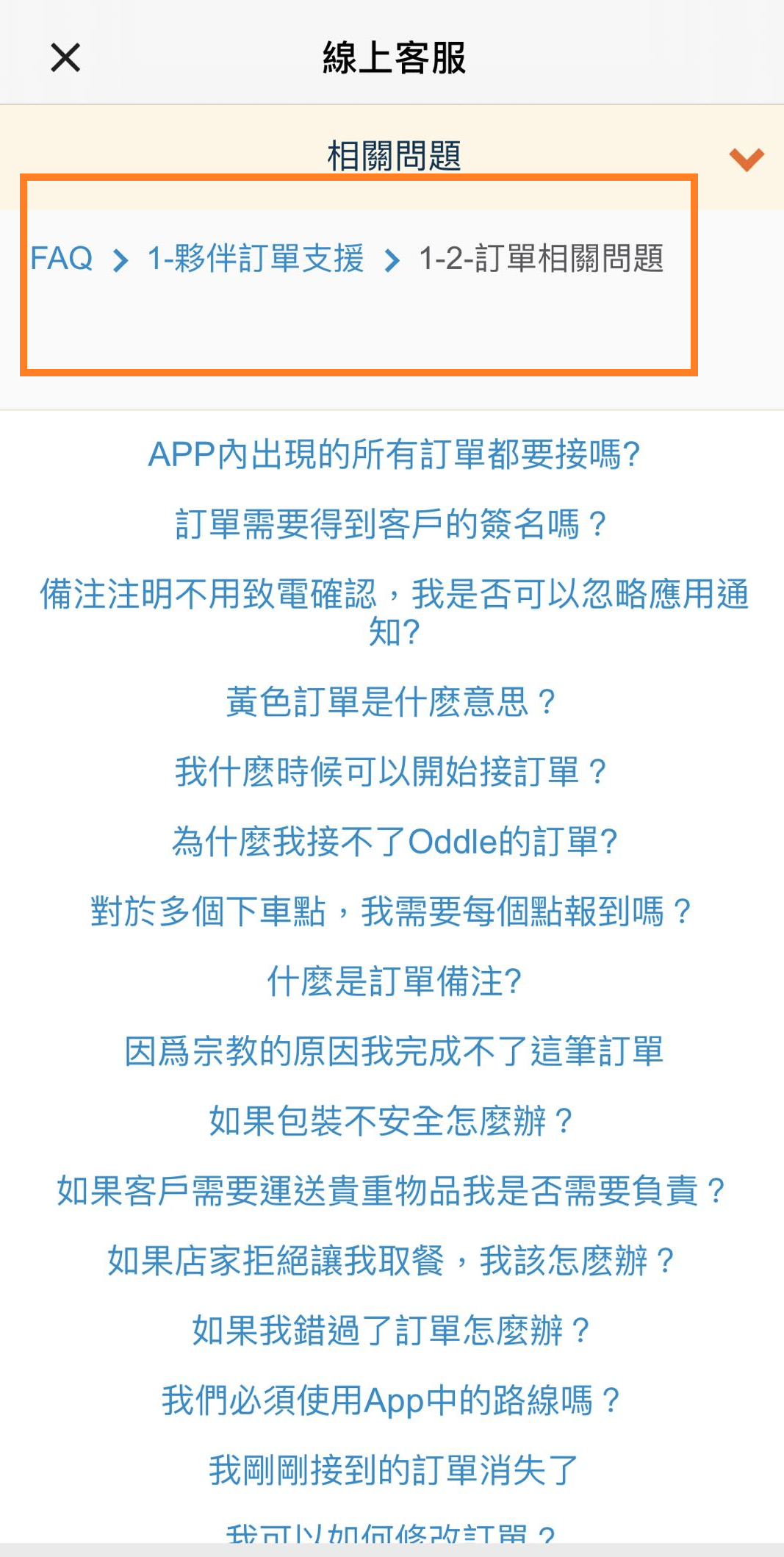The height and width of the screenshot is (1557, 784).
Task: Open 如果店家拒絕讓我取餐 question
Action: point(392,1261)
